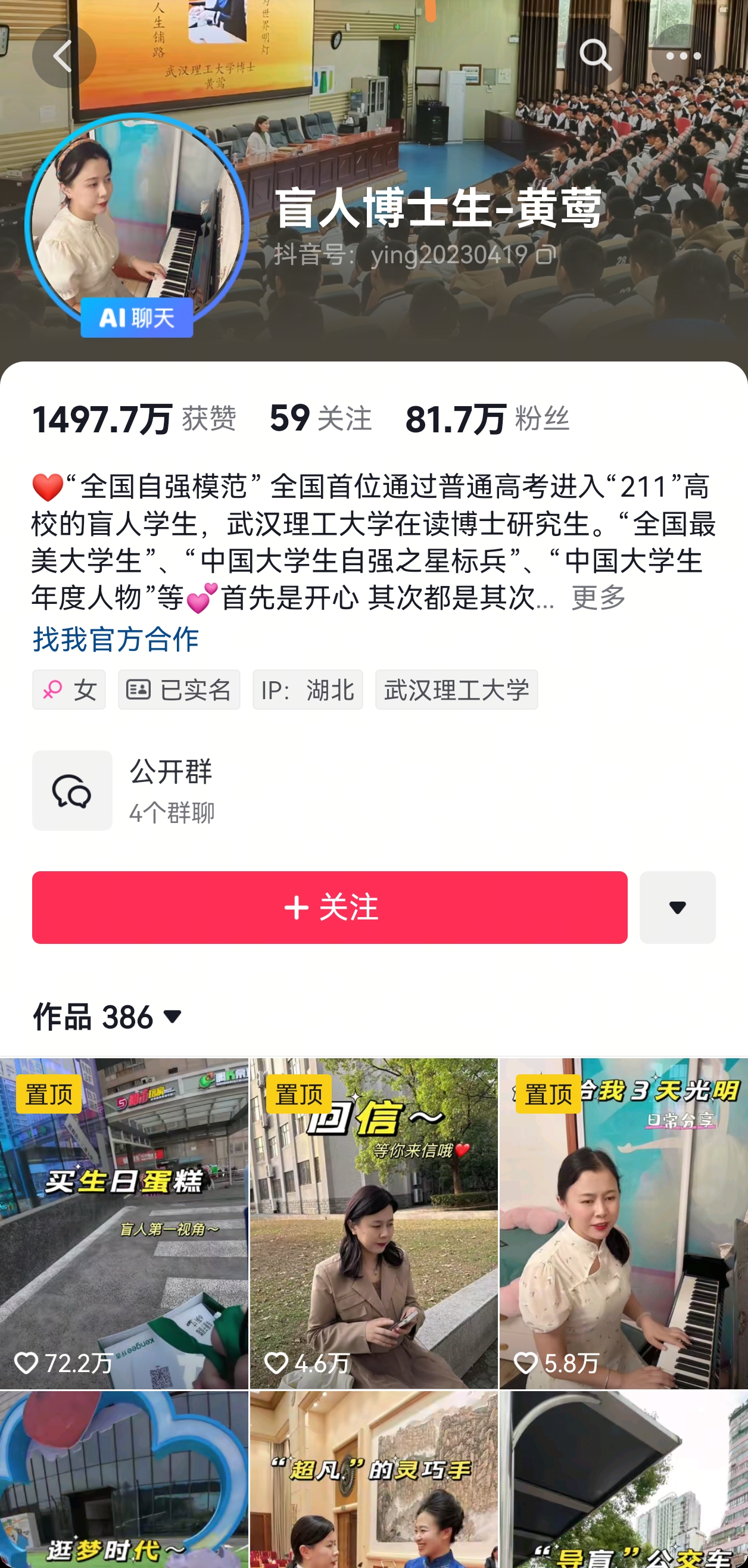Image resolution: width=748 pixels, height=1568 pixels.
Task: Play the pinned 3天光明 piano video
Action: 623,1223
